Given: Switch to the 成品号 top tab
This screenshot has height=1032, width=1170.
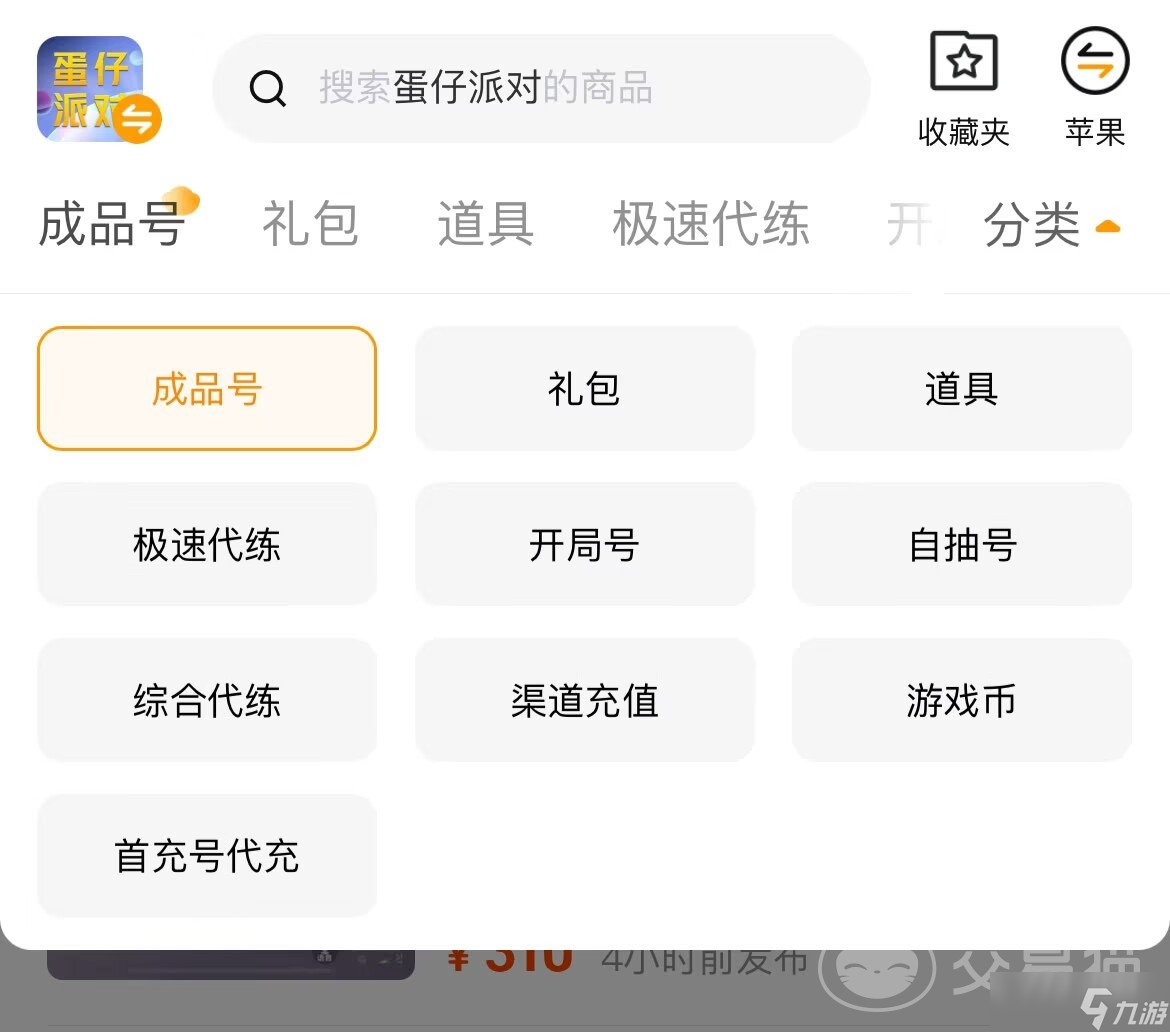Looking at the screenshot, I should (111, 224).
